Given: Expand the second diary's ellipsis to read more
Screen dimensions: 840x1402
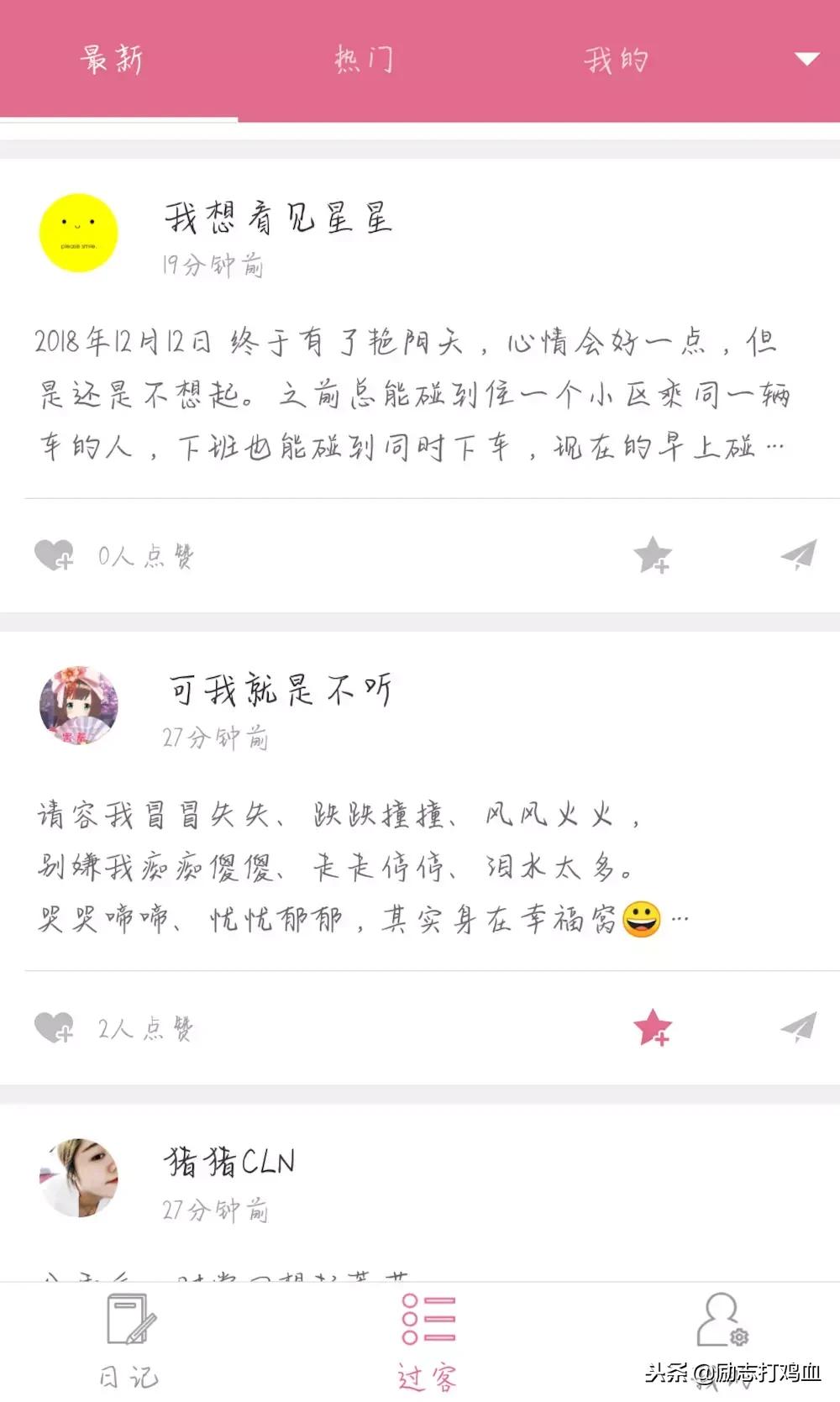Looking at the screenshot, I should (680, 922).
